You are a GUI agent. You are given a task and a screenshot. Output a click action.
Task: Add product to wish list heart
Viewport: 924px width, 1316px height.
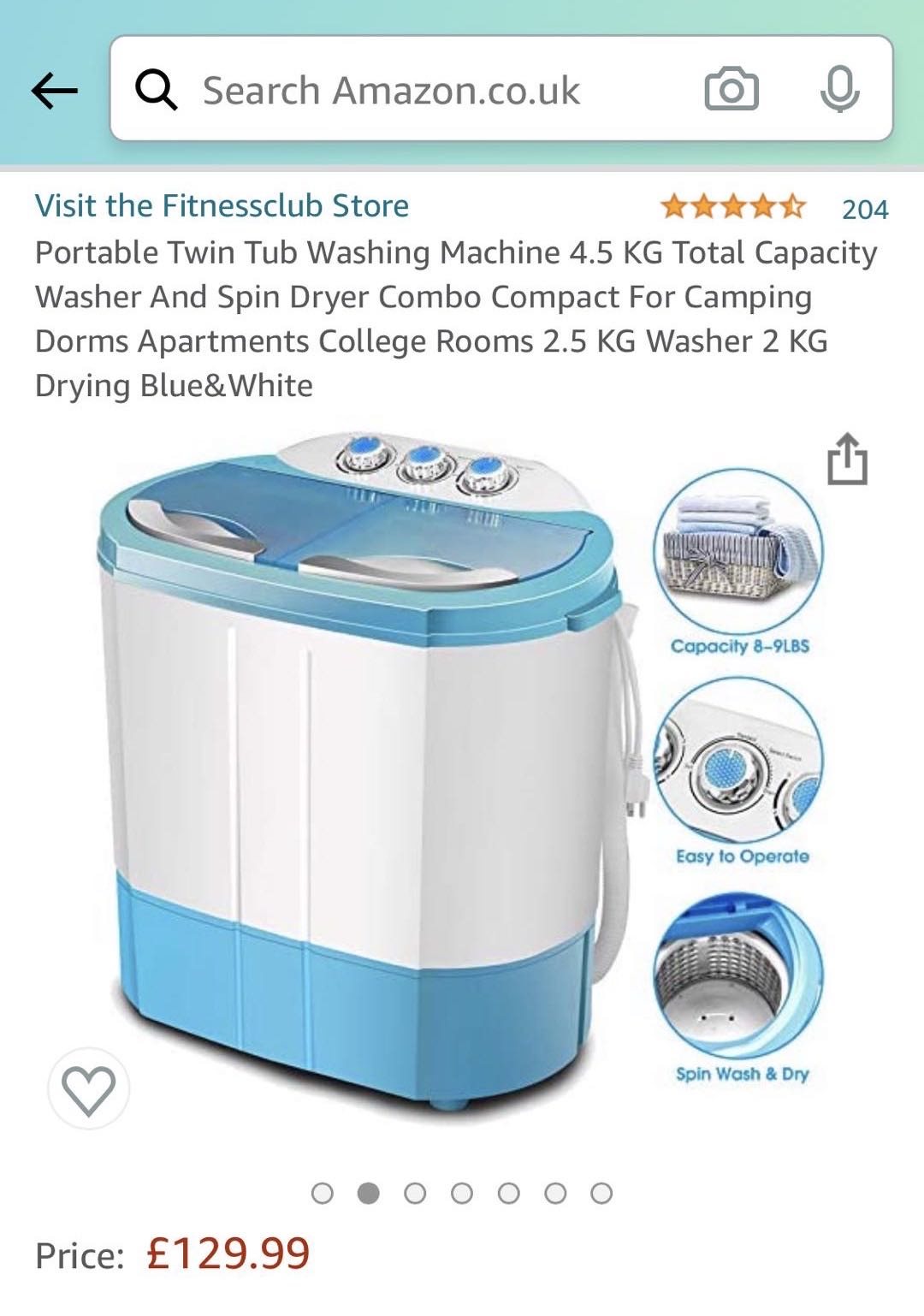(88, 1088)
